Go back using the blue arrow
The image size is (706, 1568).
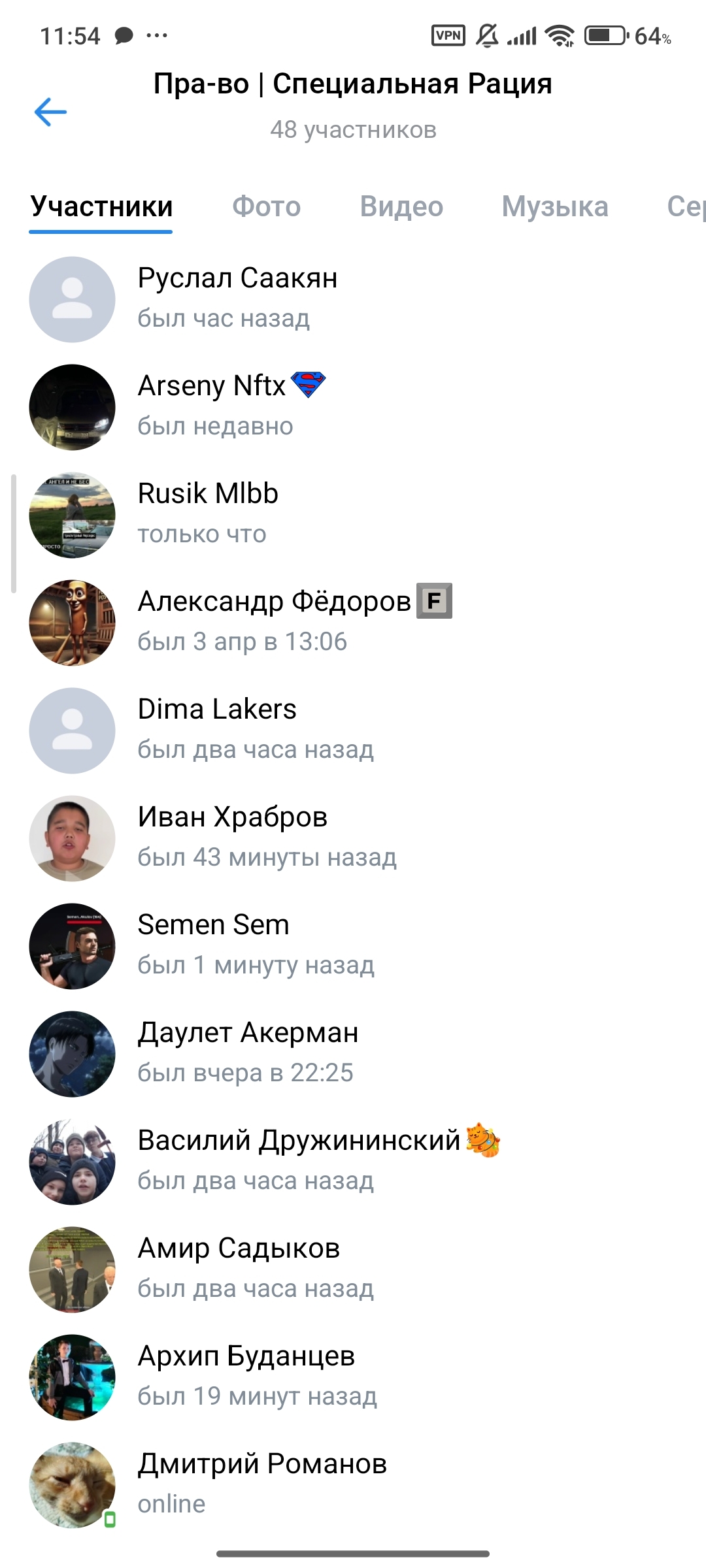pos(51,112)
